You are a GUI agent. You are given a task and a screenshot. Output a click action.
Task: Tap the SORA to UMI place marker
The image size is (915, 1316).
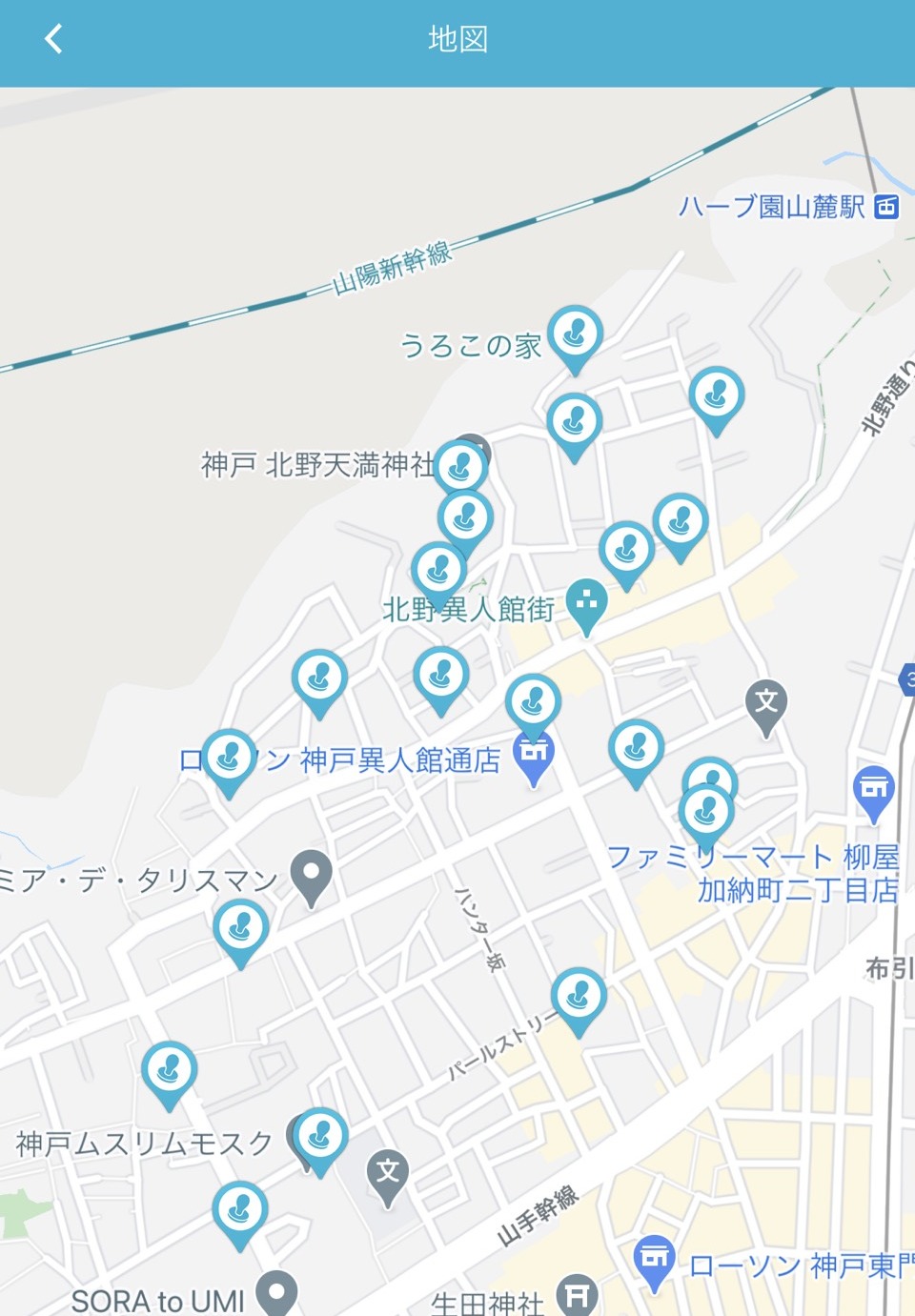[277, 1292]
